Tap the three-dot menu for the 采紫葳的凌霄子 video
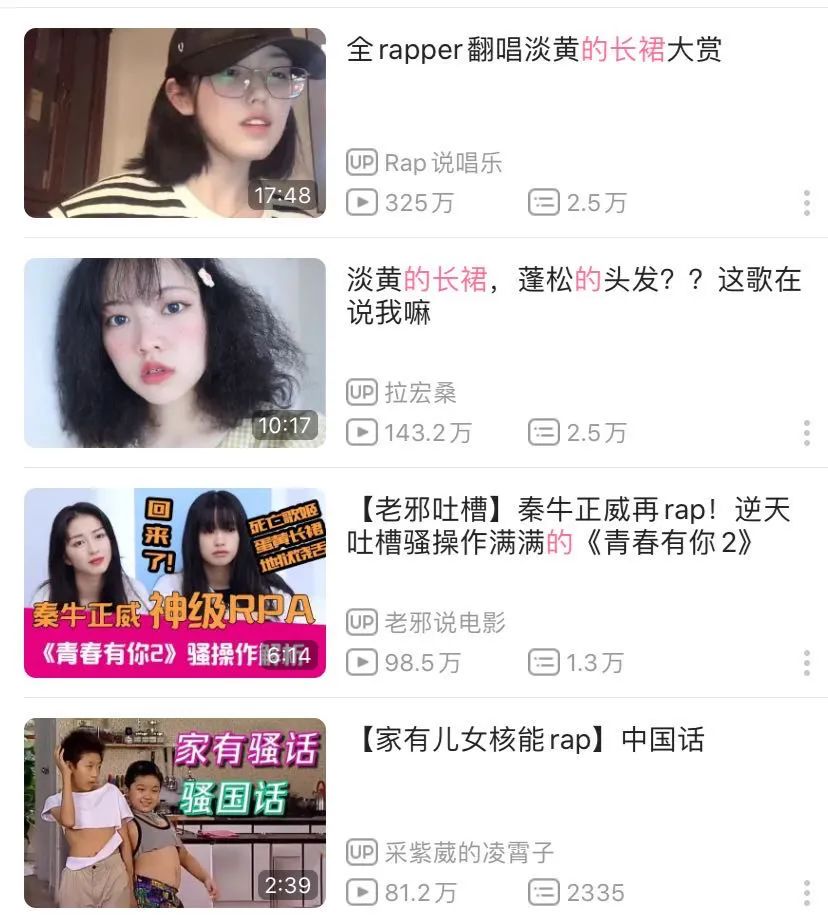Viewport: 828px width, 917px height. pos(806,892)
